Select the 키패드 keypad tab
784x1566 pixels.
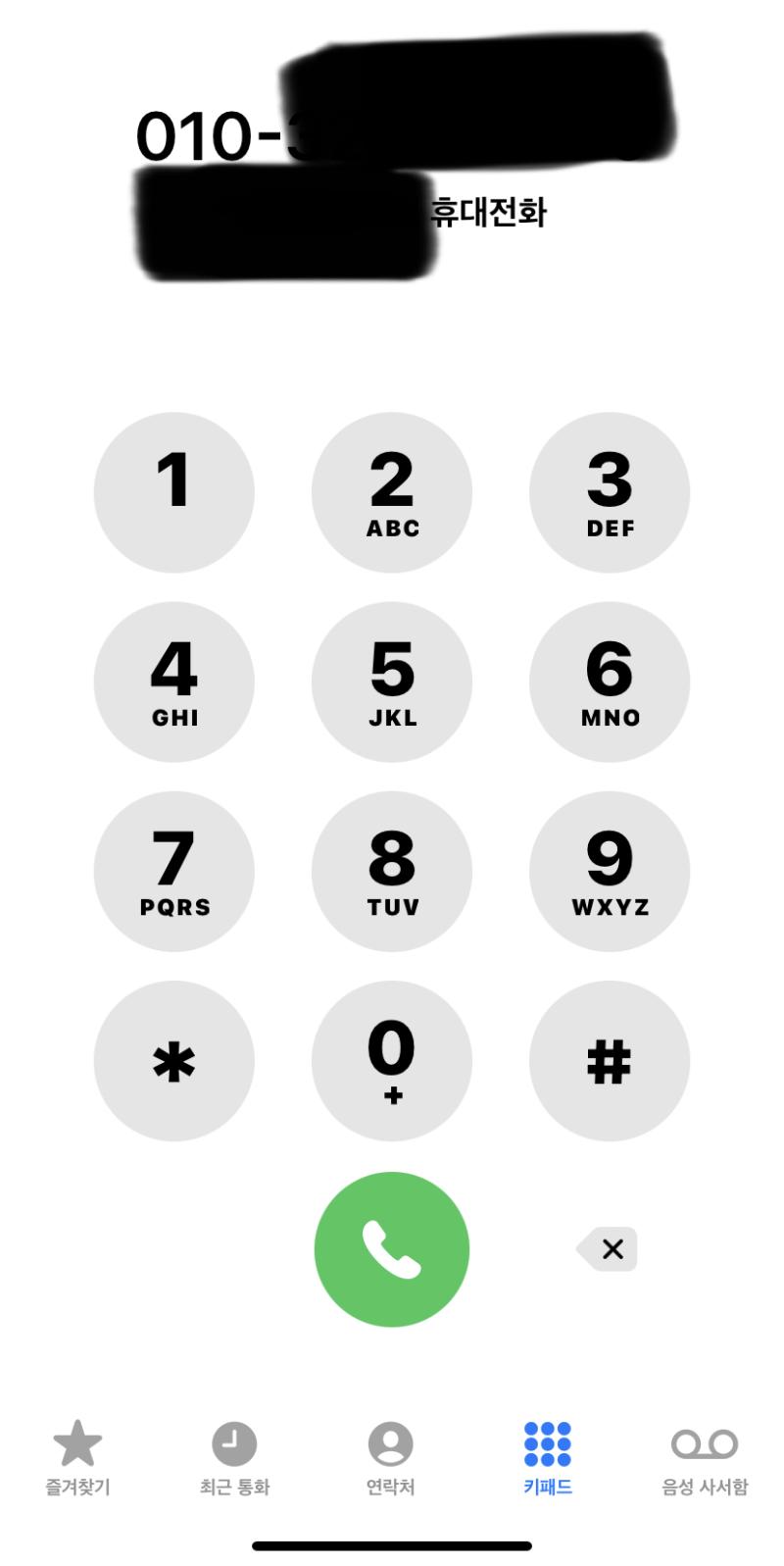pyautogui.click(x=548, y=1458)
